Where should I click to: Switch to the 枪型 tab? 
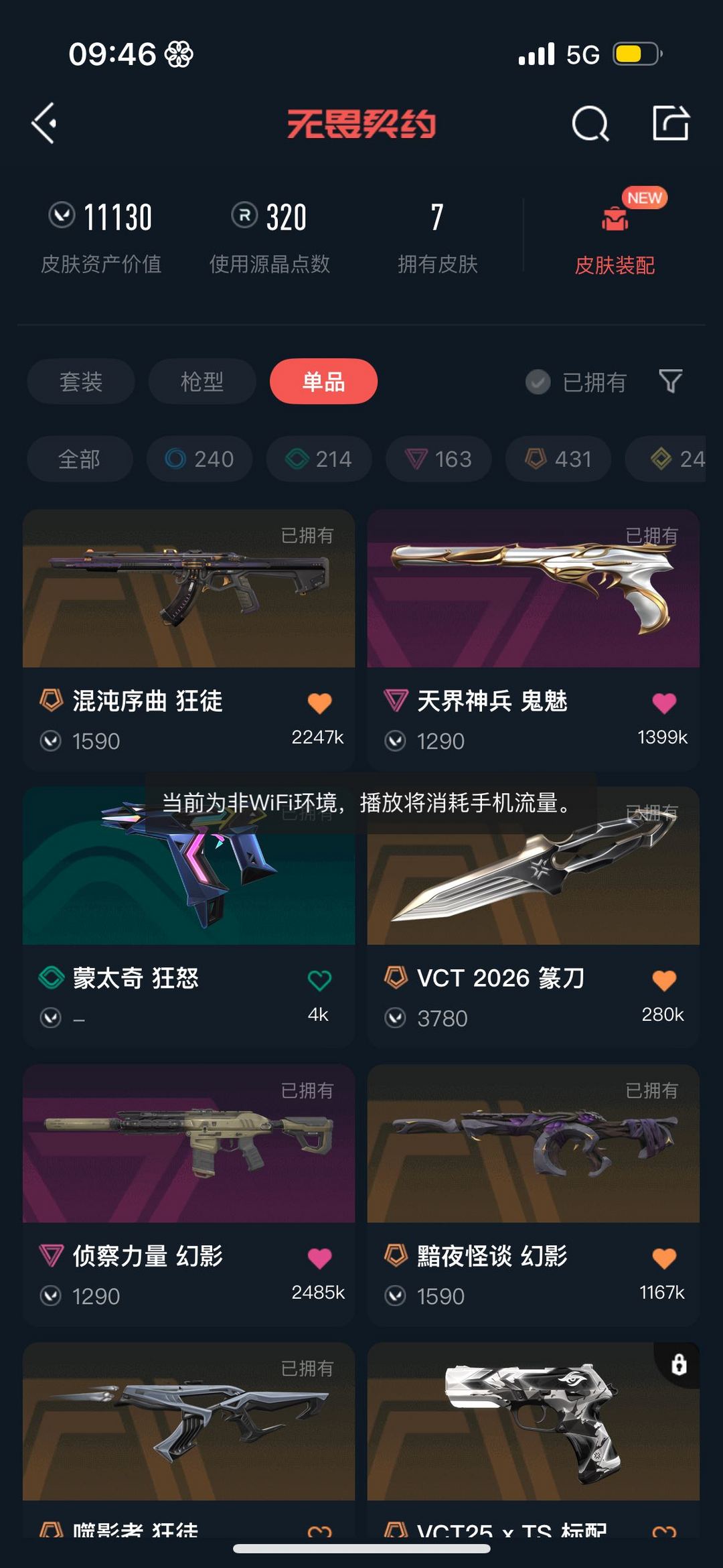202,381
